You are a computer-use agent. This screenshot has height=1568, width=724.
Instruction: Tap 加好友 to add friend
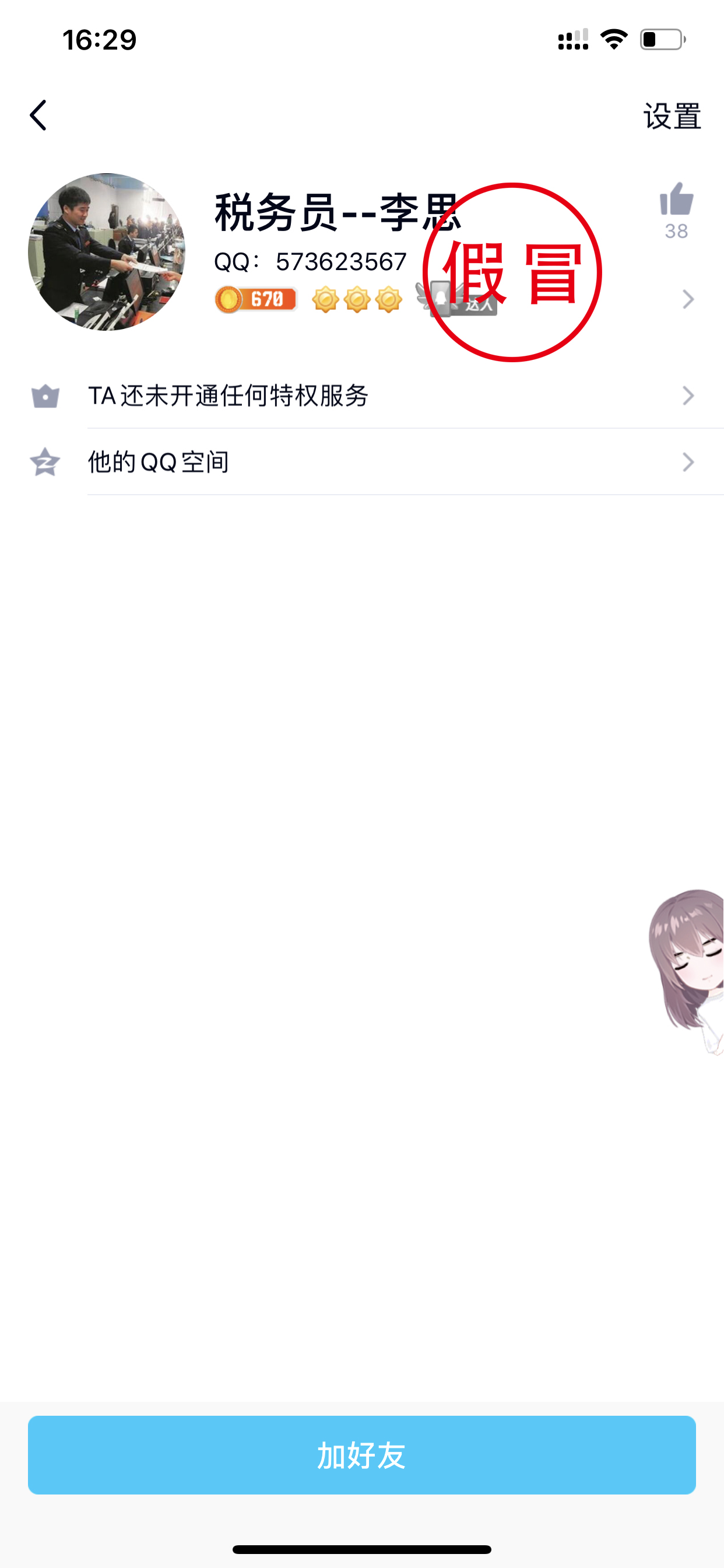pyautogui.click(x=362, y=1455)
